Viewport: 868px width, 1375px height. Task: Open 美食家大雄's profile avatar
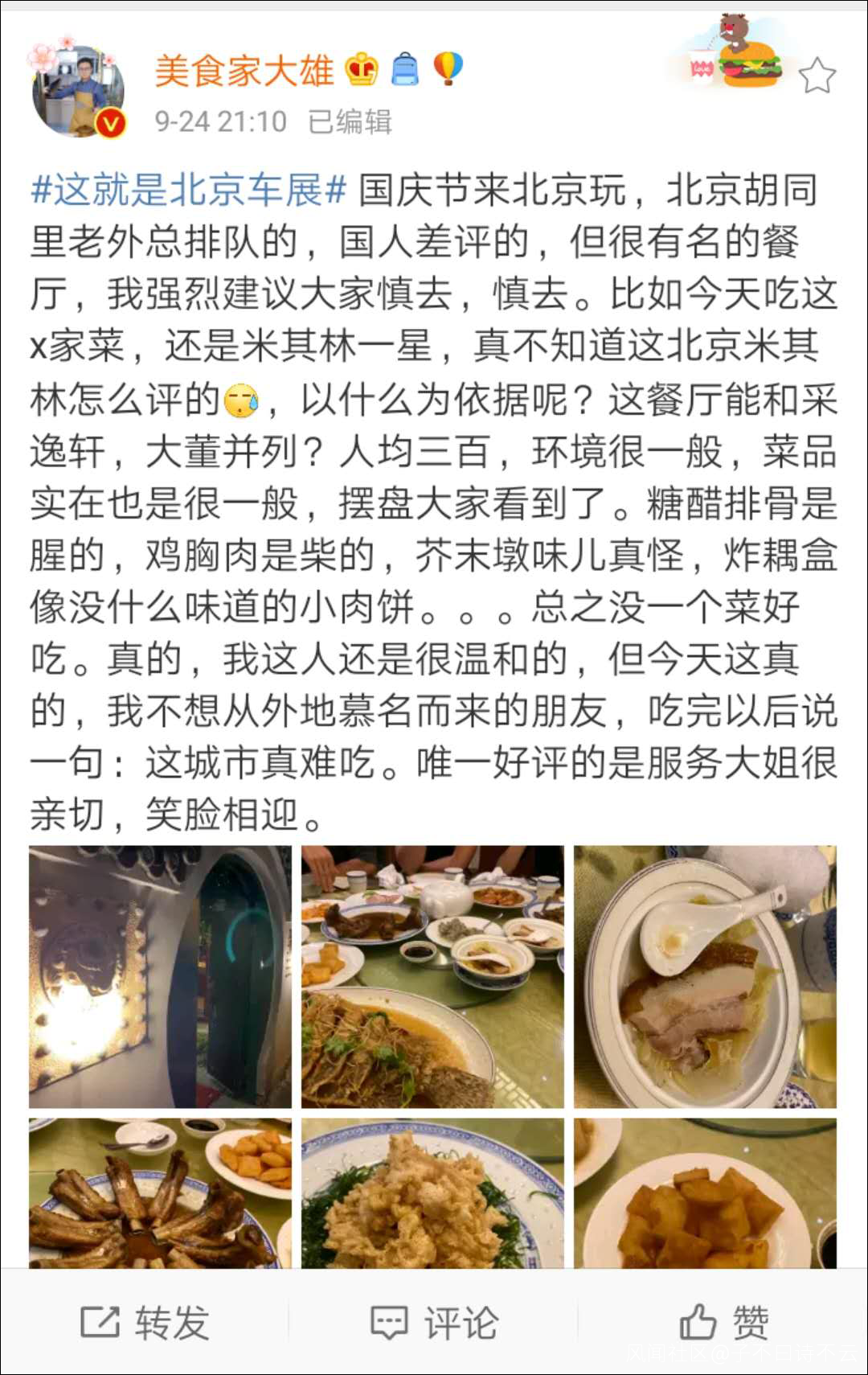78,90
